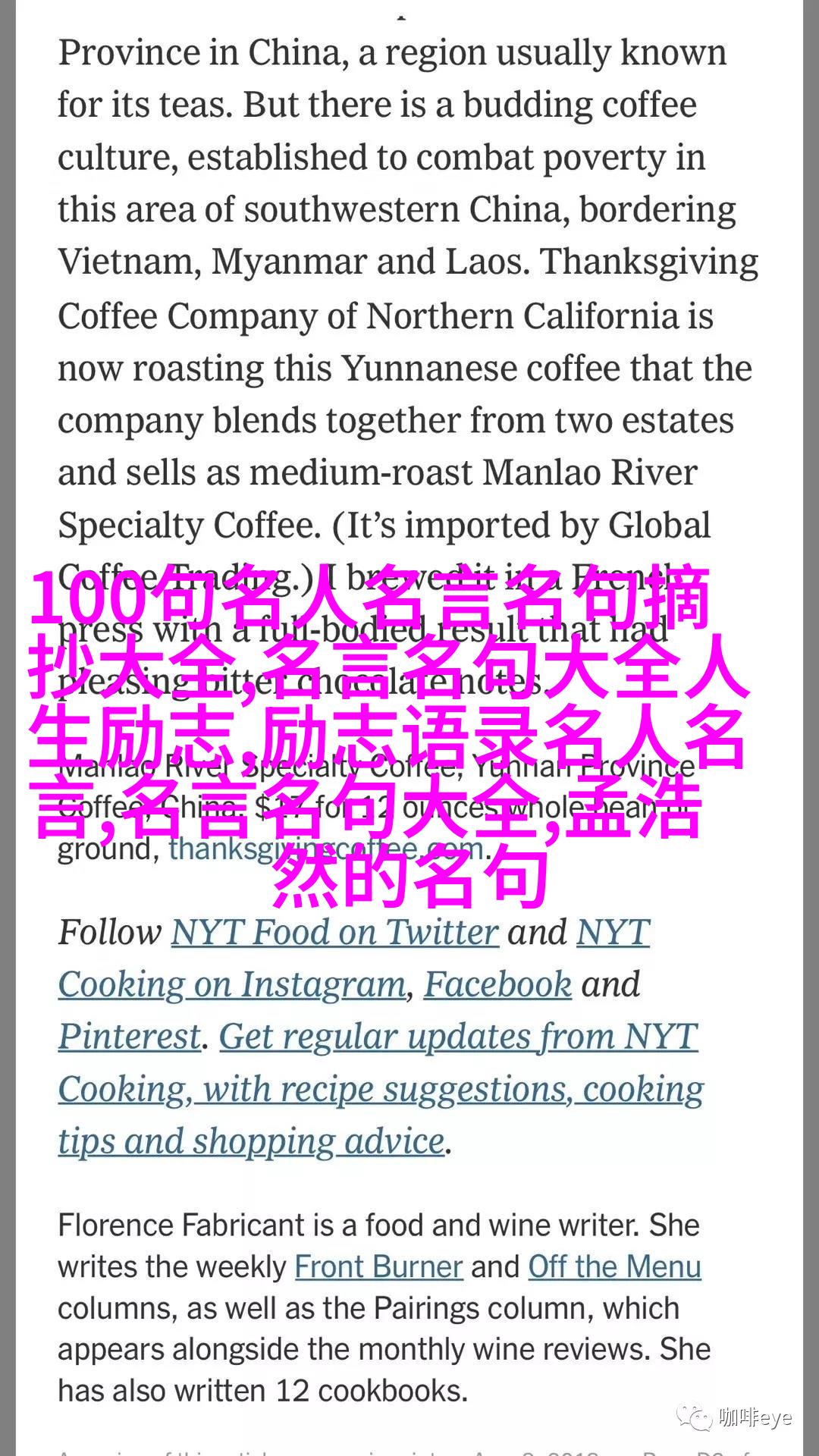Open Get regular updates from NYT Cooking link
This screenshot has width=819, height=1456.
click(458, 1037)
